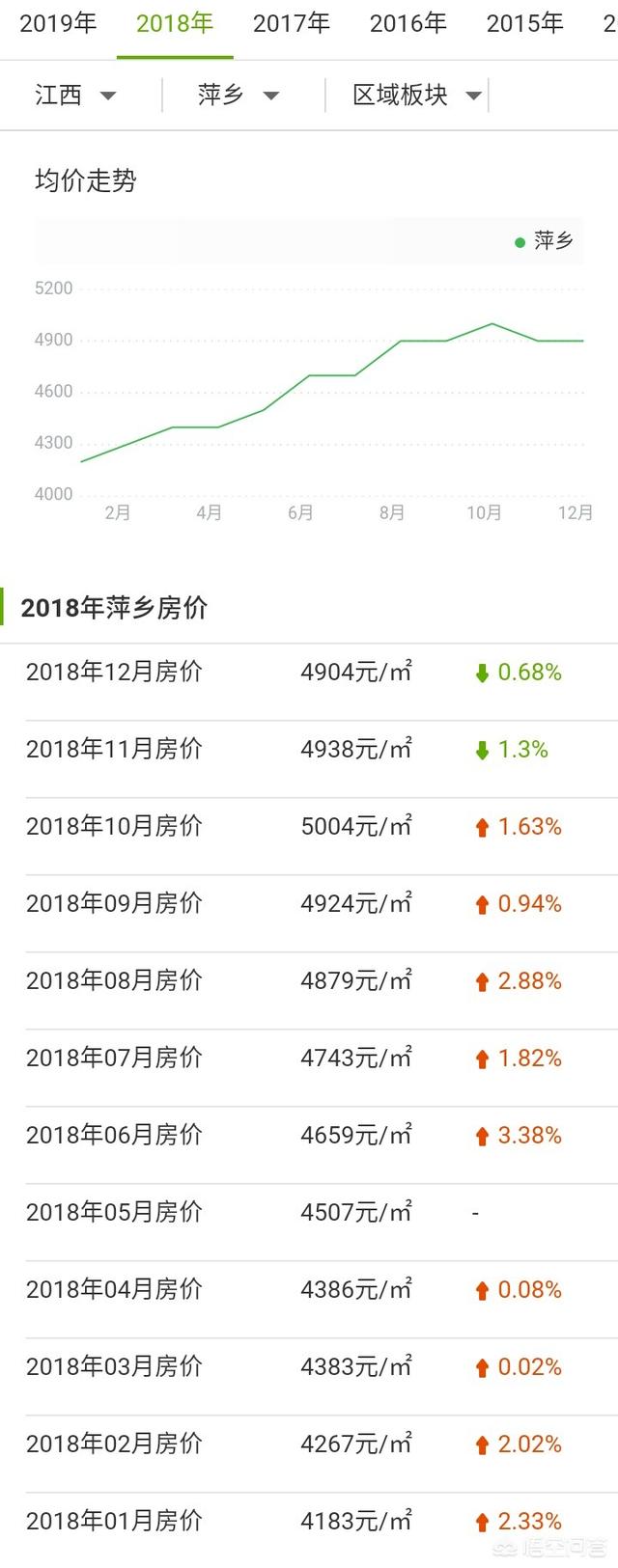
Task: Expand the 区域板块 dropdown
Action: coord(416,95)
